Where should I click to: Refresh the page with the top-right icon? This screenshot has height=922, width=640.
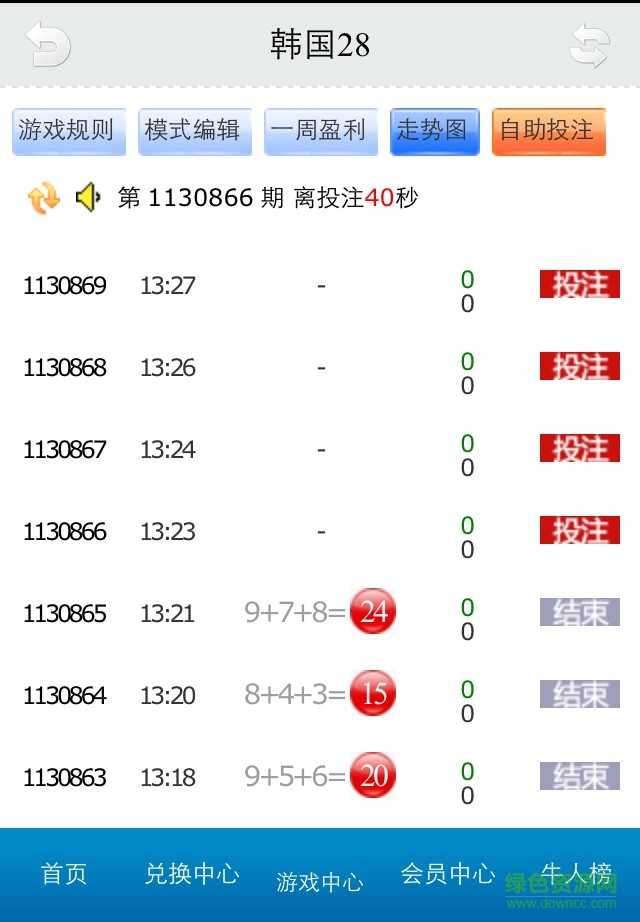tap(589, 46)
